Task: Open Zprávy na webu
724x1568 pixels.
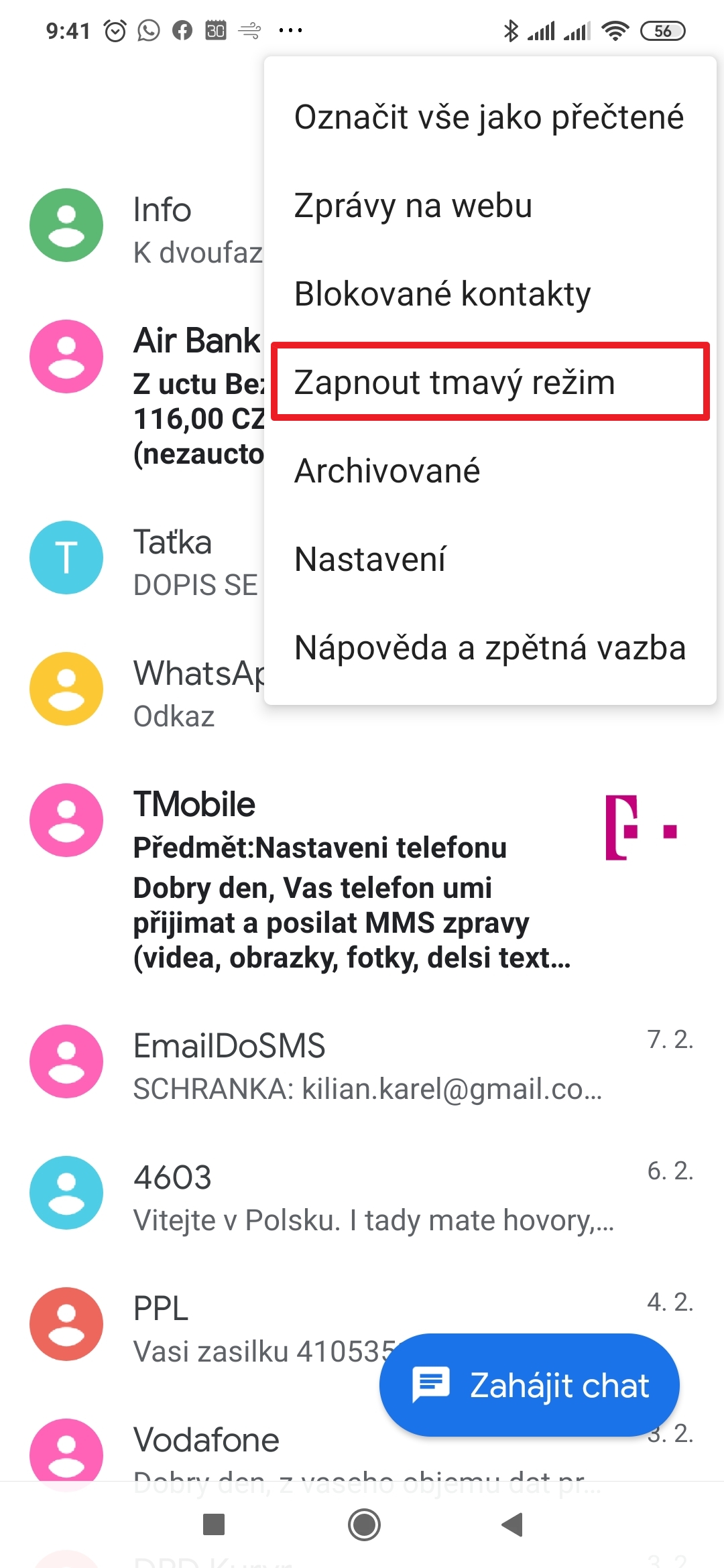Action: pos(413,206)
